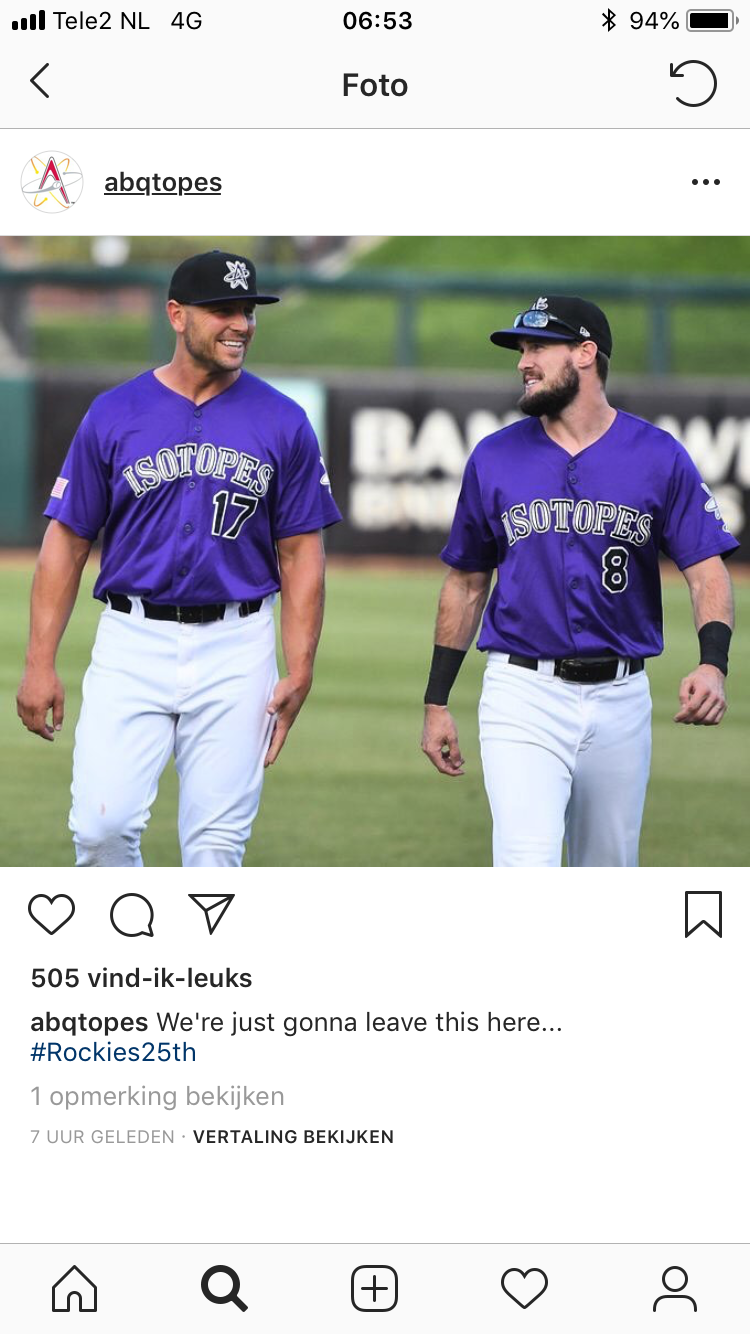Refresh the post with the reload icon
This screenshot has width=750, height=1334.
point(693,83)
